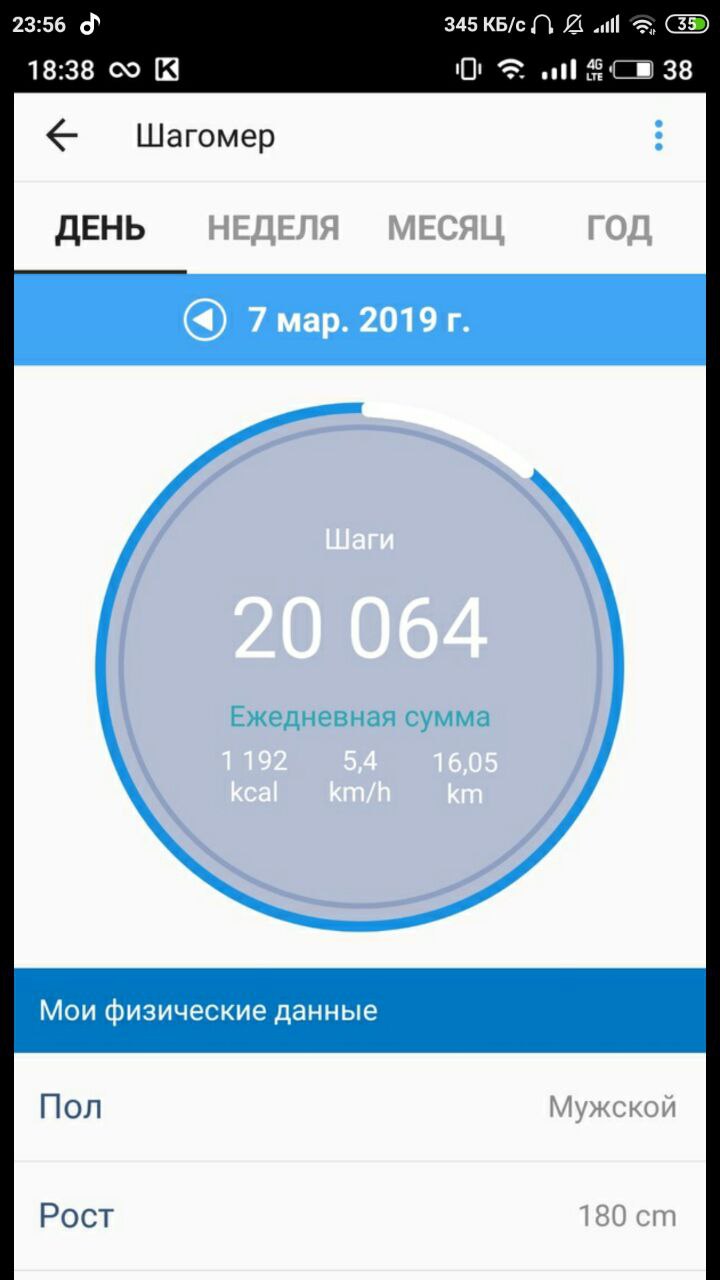Switch to the ГОД tab
The height and width of the screenshot is (1280, 720).
[x=619, y=228]
